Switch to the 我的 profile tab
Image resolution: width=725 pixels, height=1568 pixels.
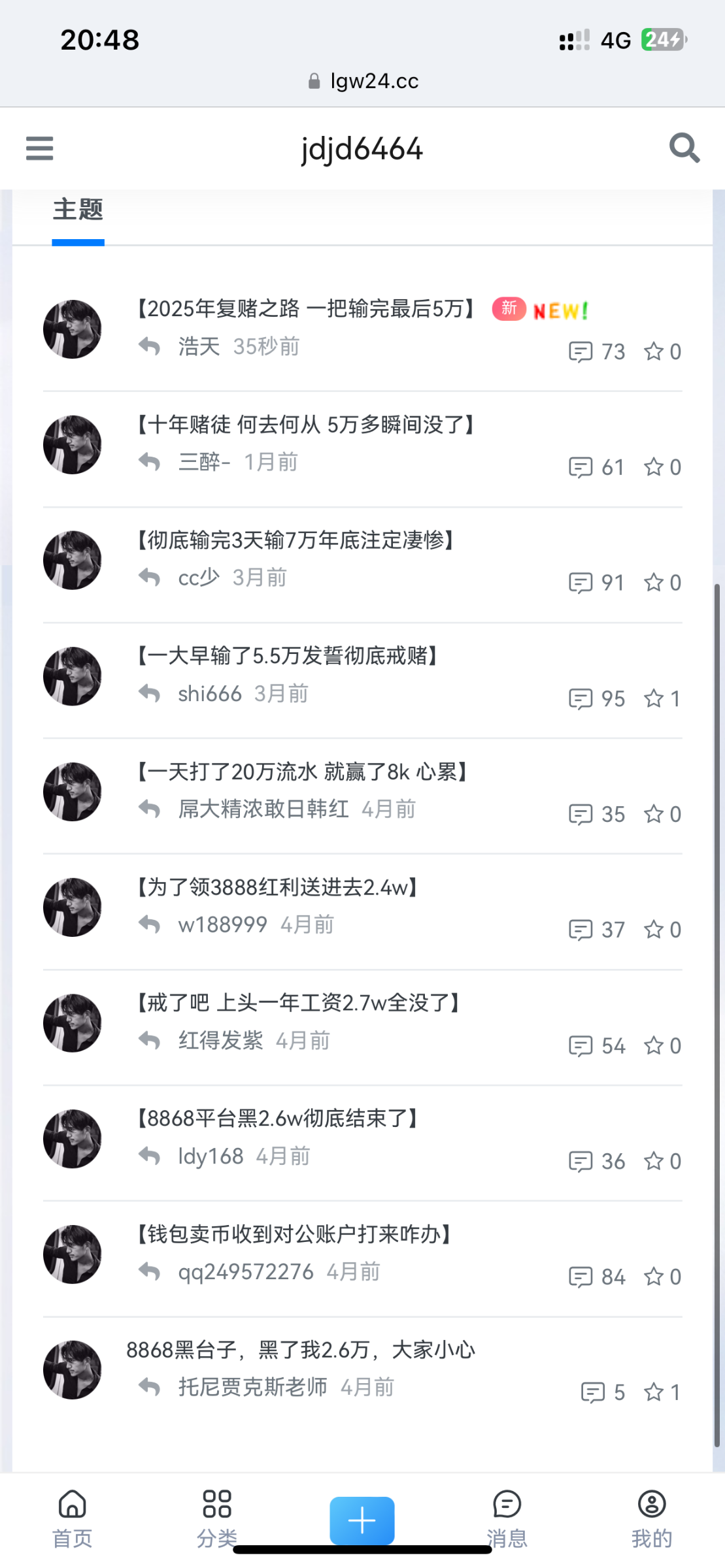[x=652, y=1518]
